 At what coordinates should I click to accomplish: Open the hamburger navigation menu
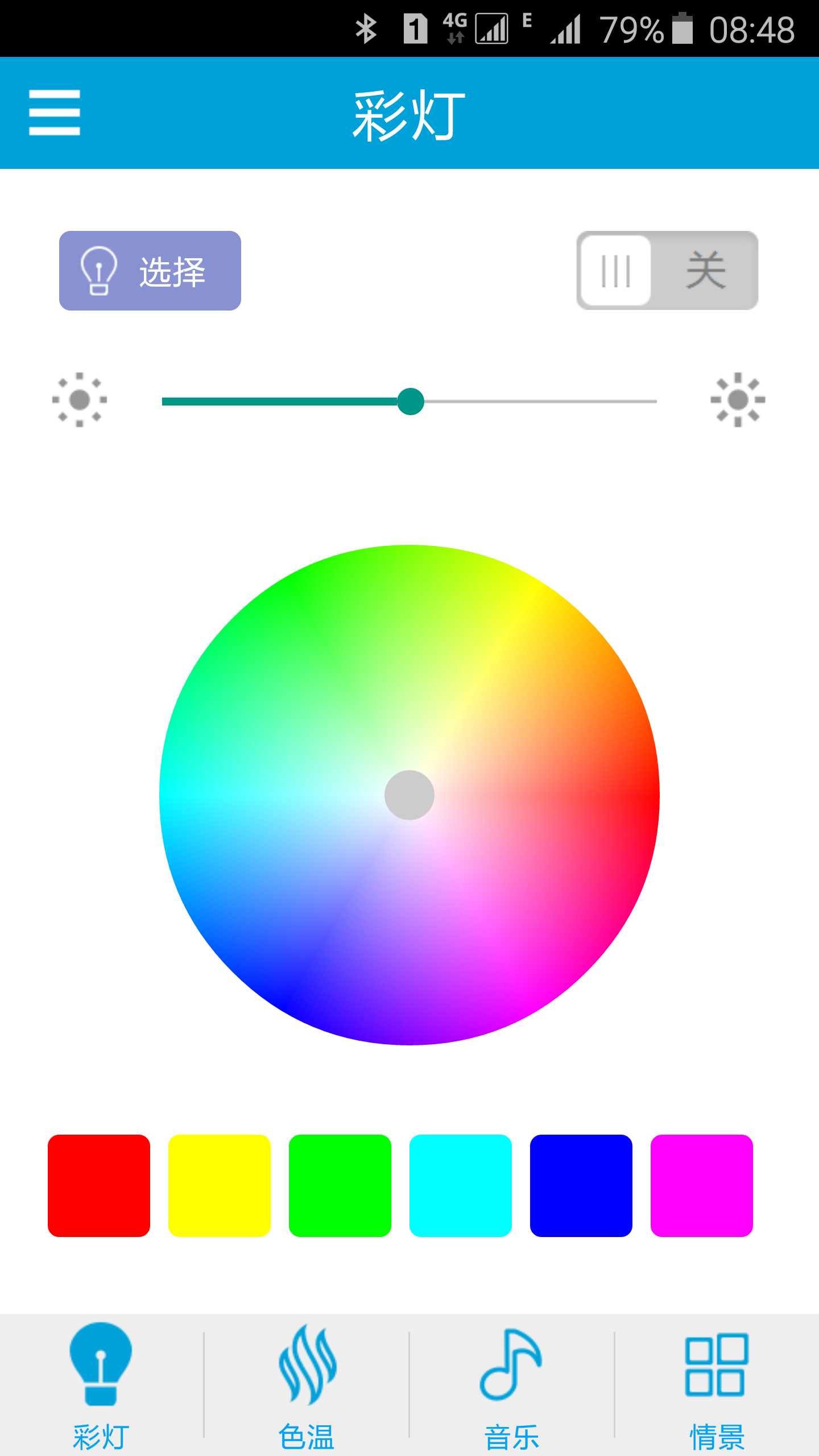point(55,111)
